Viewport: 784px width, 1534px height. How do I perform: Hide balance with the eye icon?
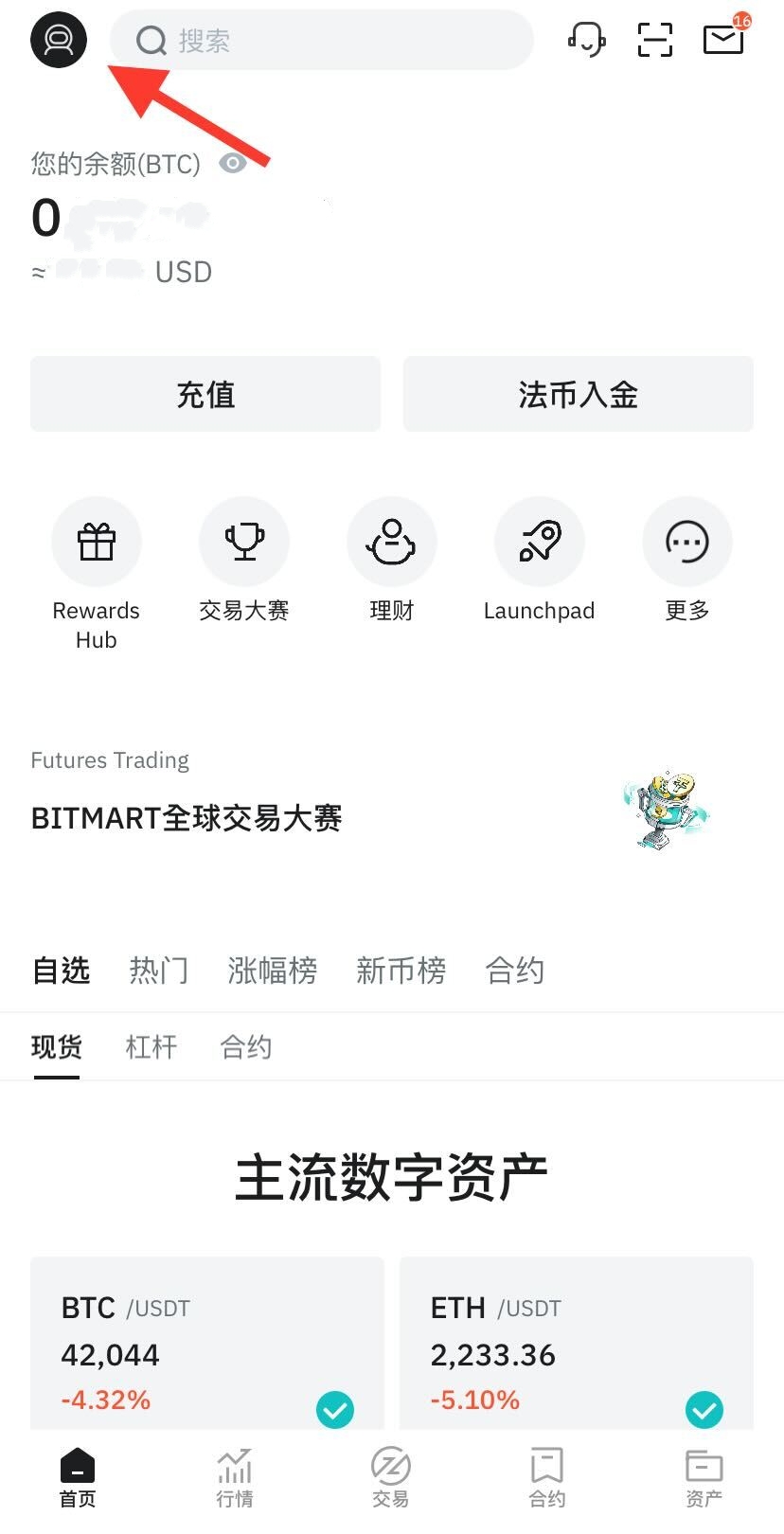pyautogui.click(x=233, y=163)
